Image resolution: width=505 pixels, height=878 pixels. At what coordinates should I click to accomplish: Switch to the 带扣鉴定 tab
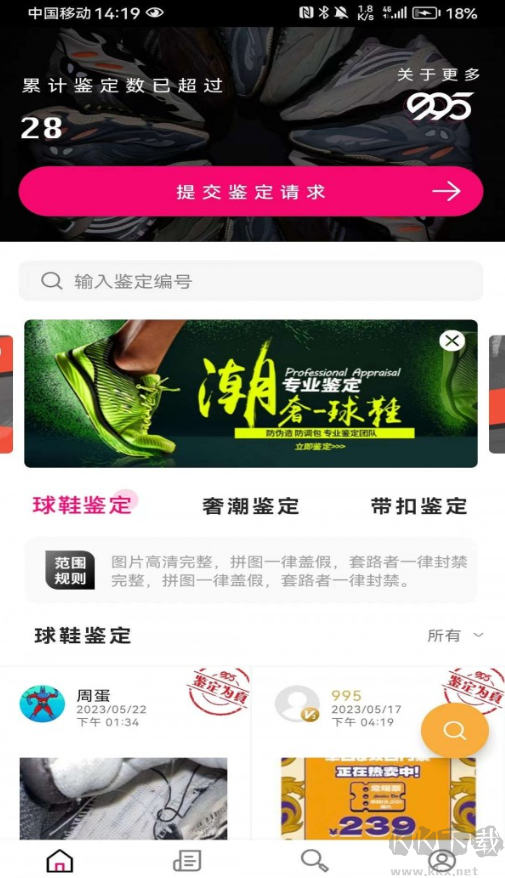tap(419, 506)
